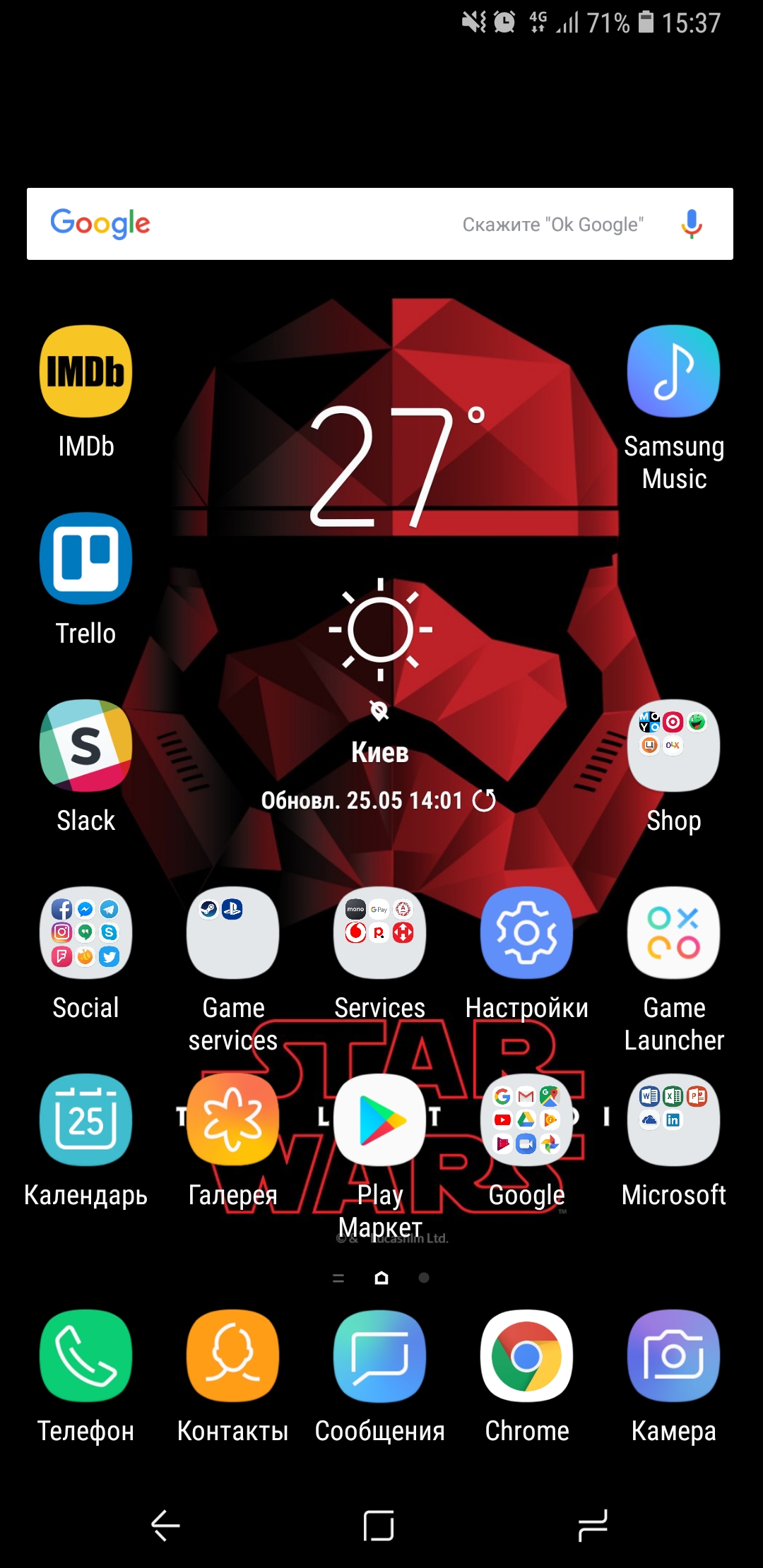Screen dimensions: 763x1568
Task: Launch Play Маркет
Action: point(379,1120)
